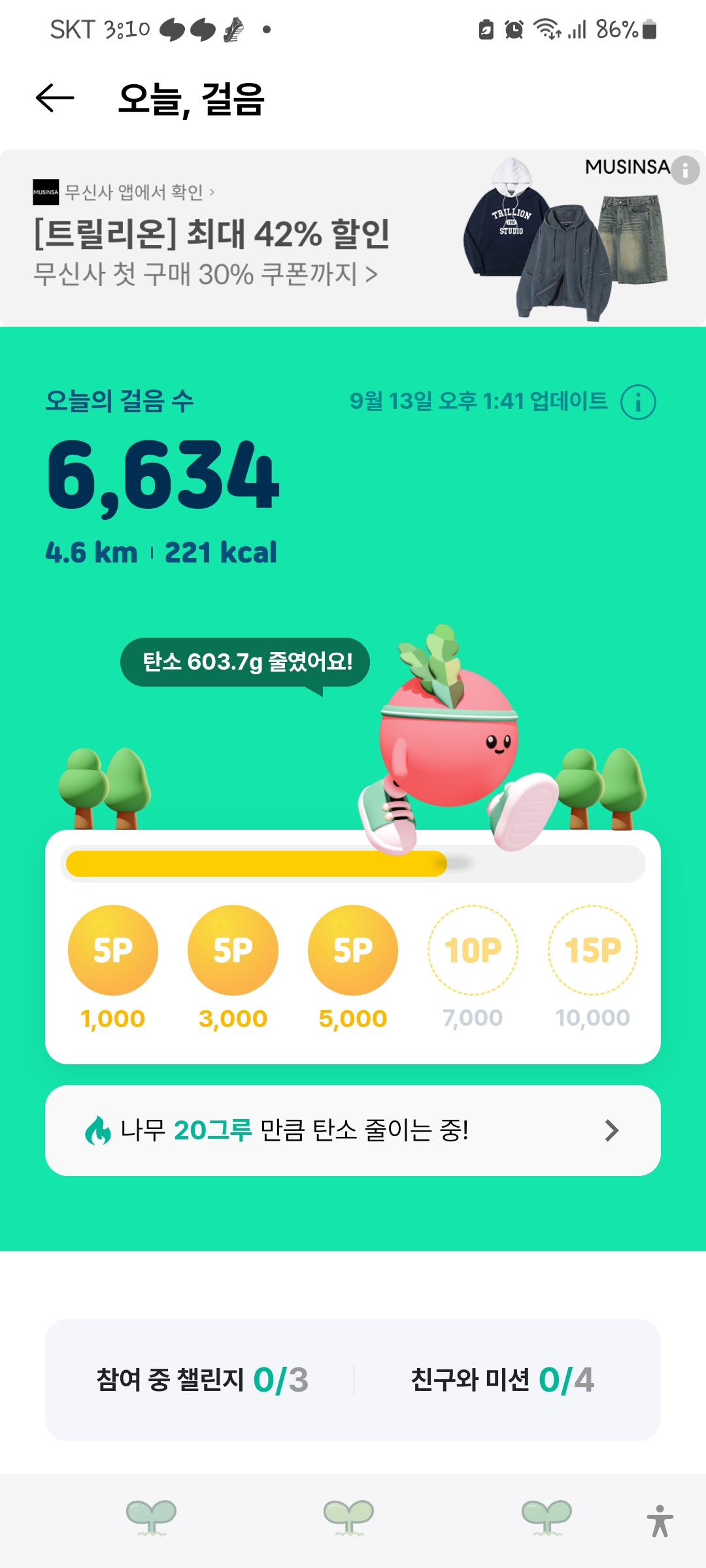The width and height of the screenshot is (706, 1568).
Task: Open the accessibility figure icon
Action: pyautogui.click(x=660, y=1521)
